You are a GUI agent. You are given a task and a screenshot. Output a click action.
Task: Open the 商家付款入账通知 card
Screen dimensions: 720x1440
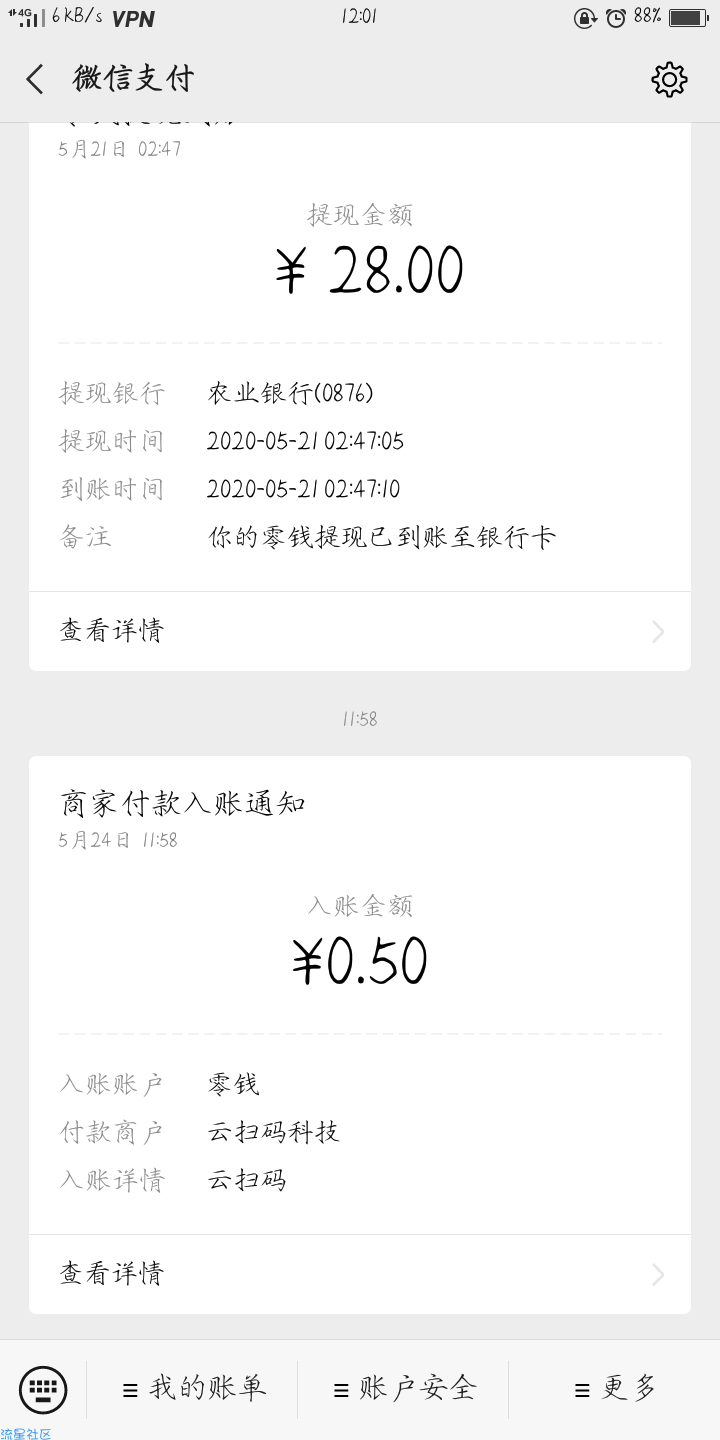[x=360, y=1035]
